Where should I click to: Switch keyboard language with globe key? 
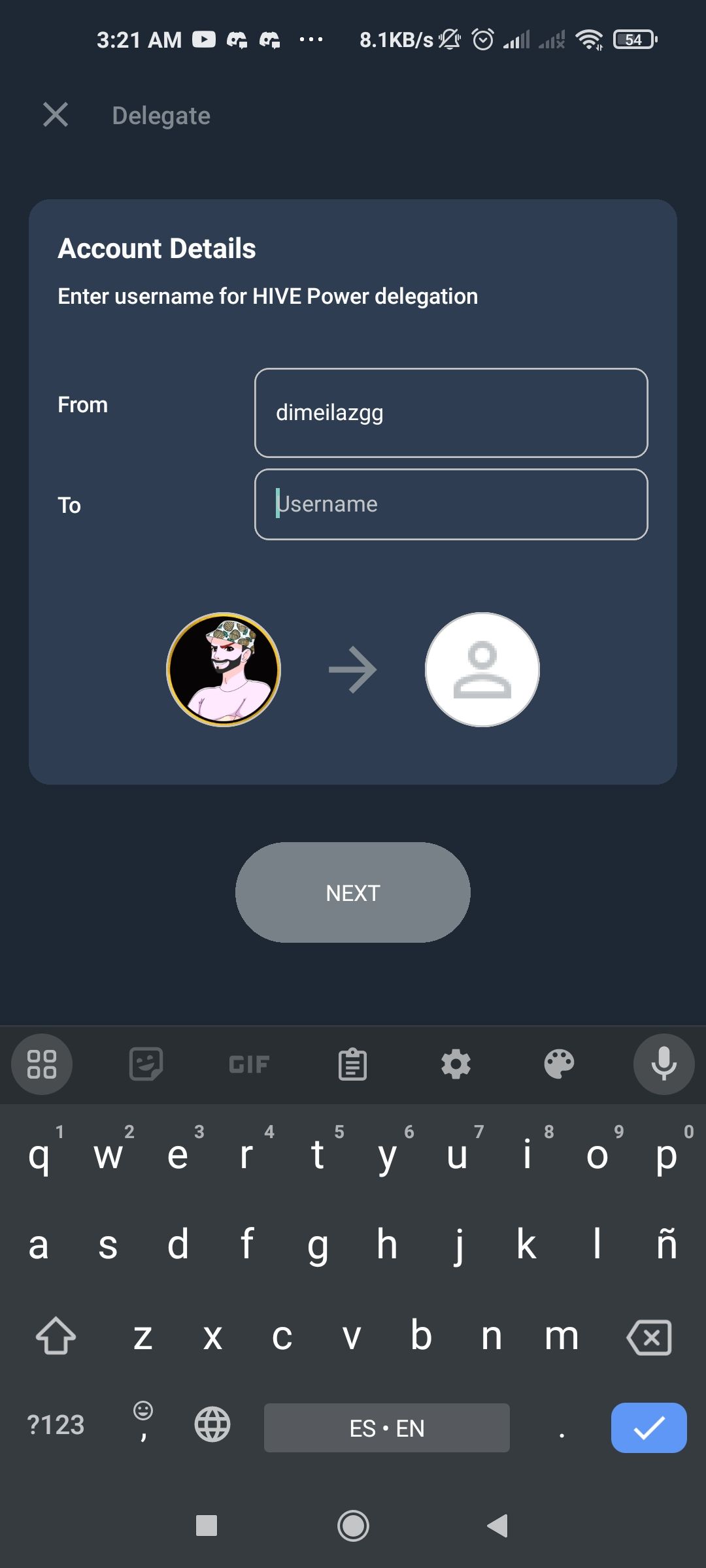212,1424
